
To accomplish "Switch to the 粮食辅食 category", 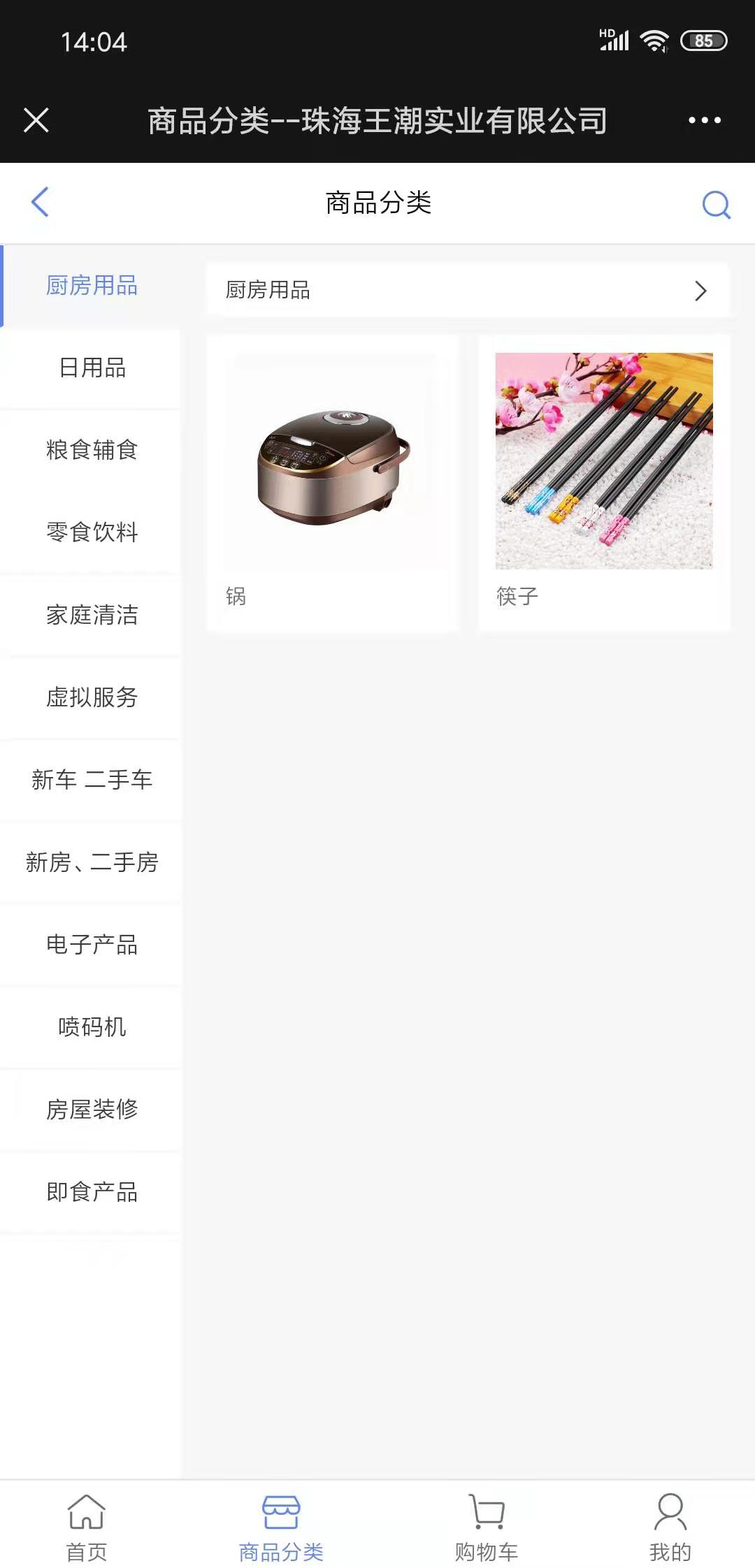I will [92, 450].
